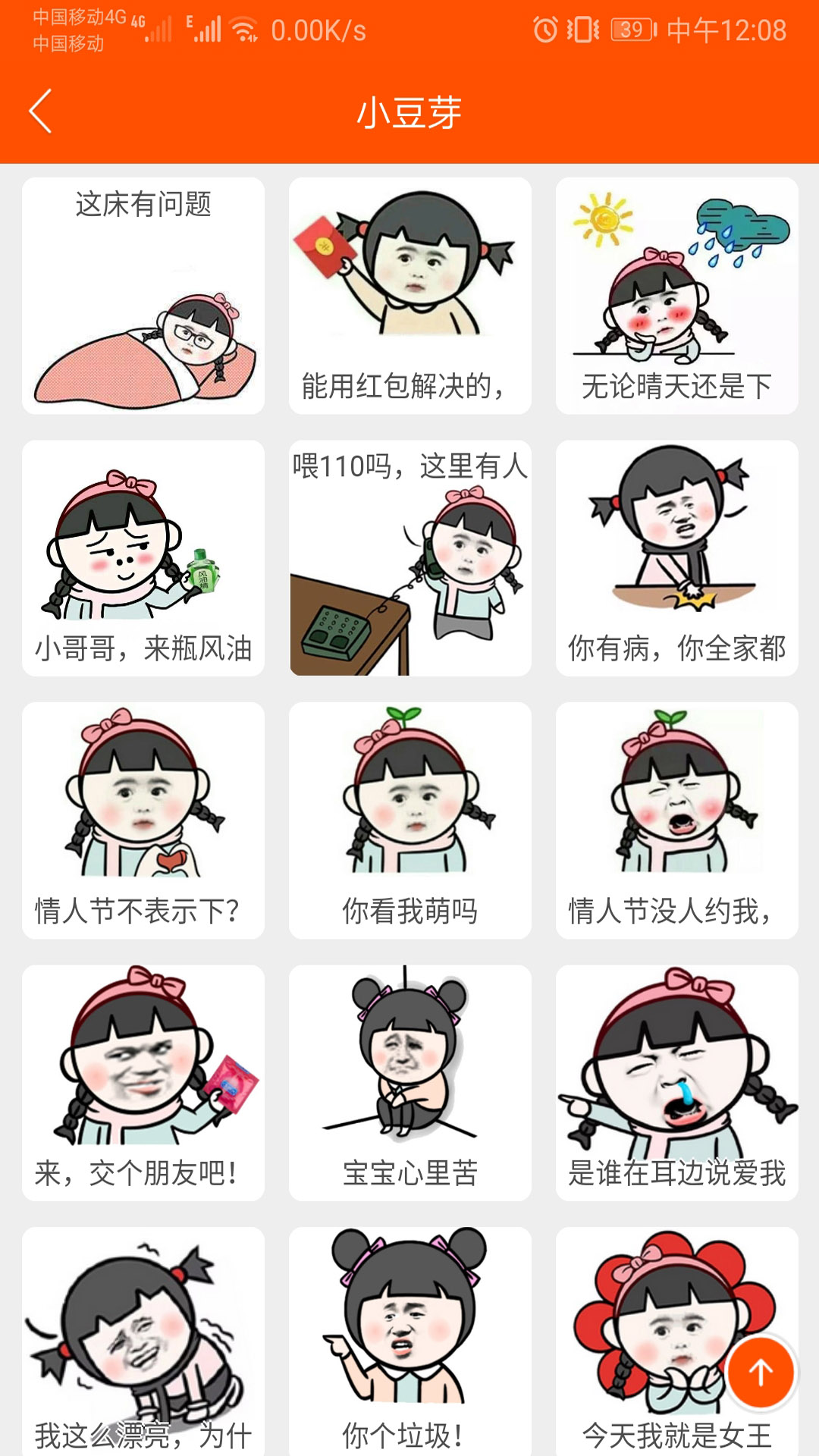Choose the 是谁在耳边说爱我 sticker
The width and height of the screenshot is (819, 1456).
(676, 1083)
